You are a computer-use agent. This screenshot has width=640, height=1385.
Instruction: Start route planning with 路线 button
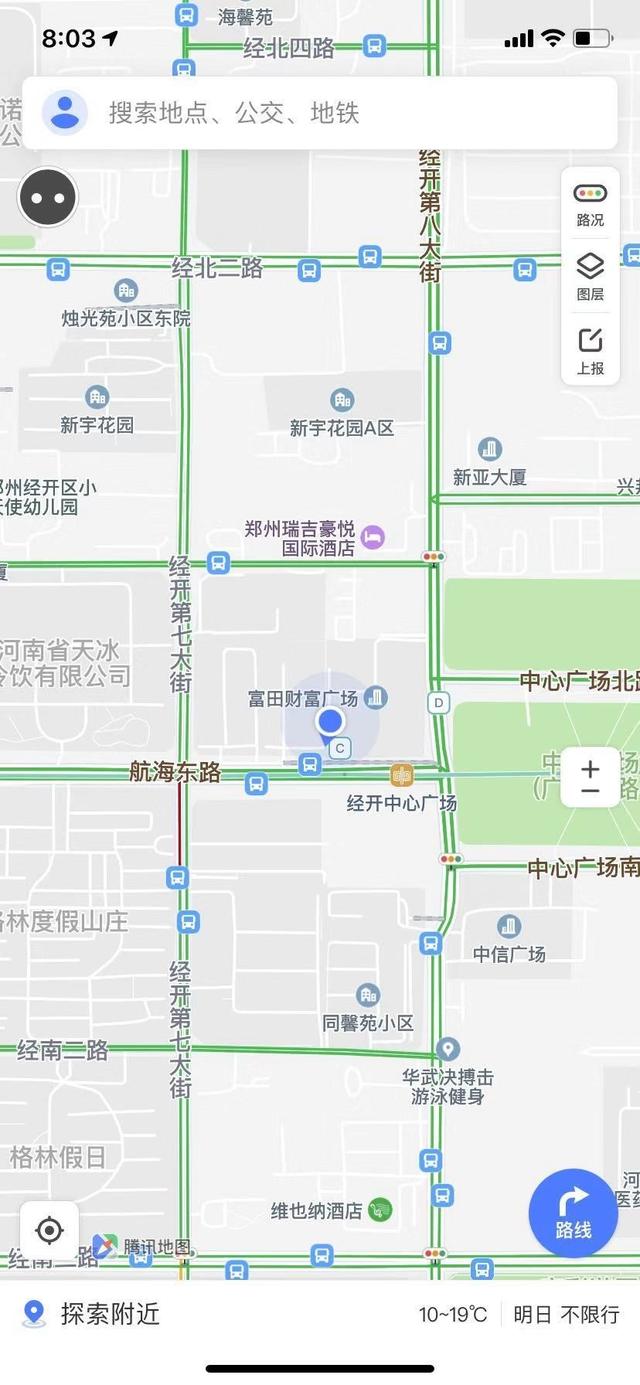click(x=573, y=1213)
